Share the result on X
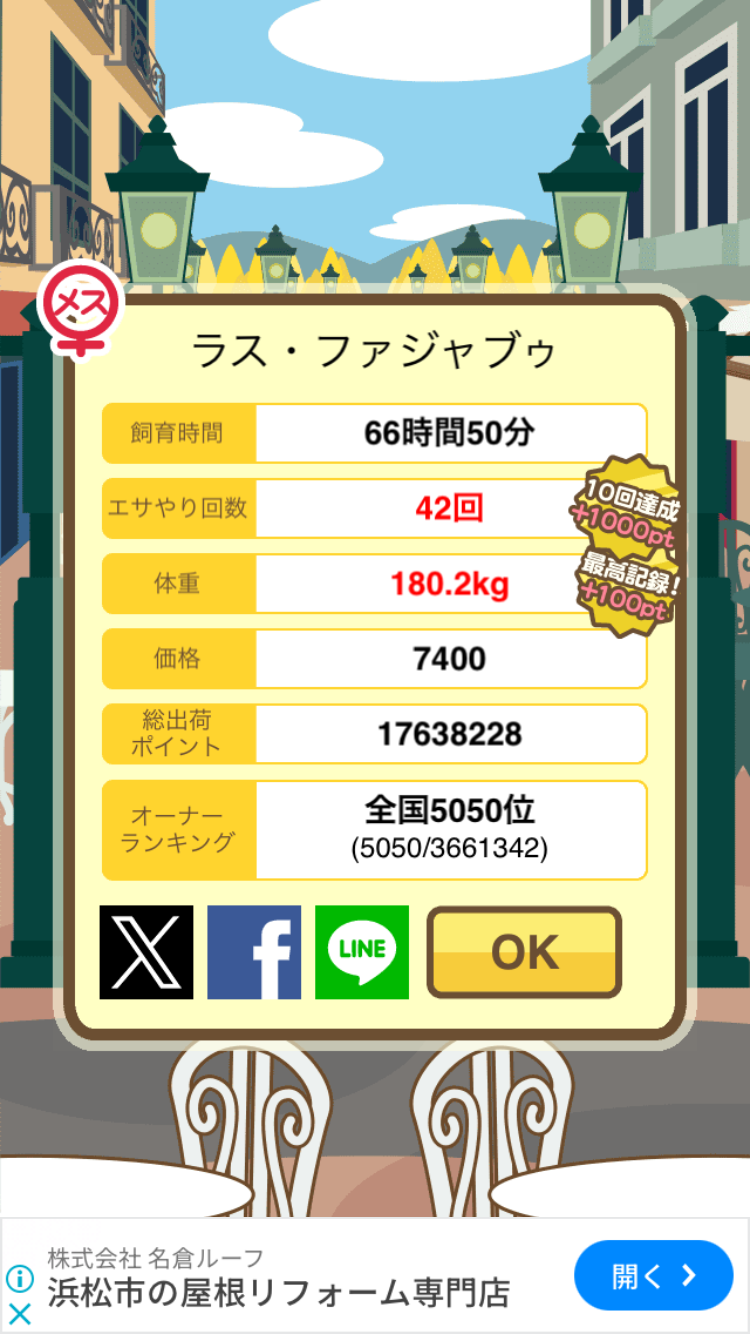Screen dimensions: 750x1334 146,952
